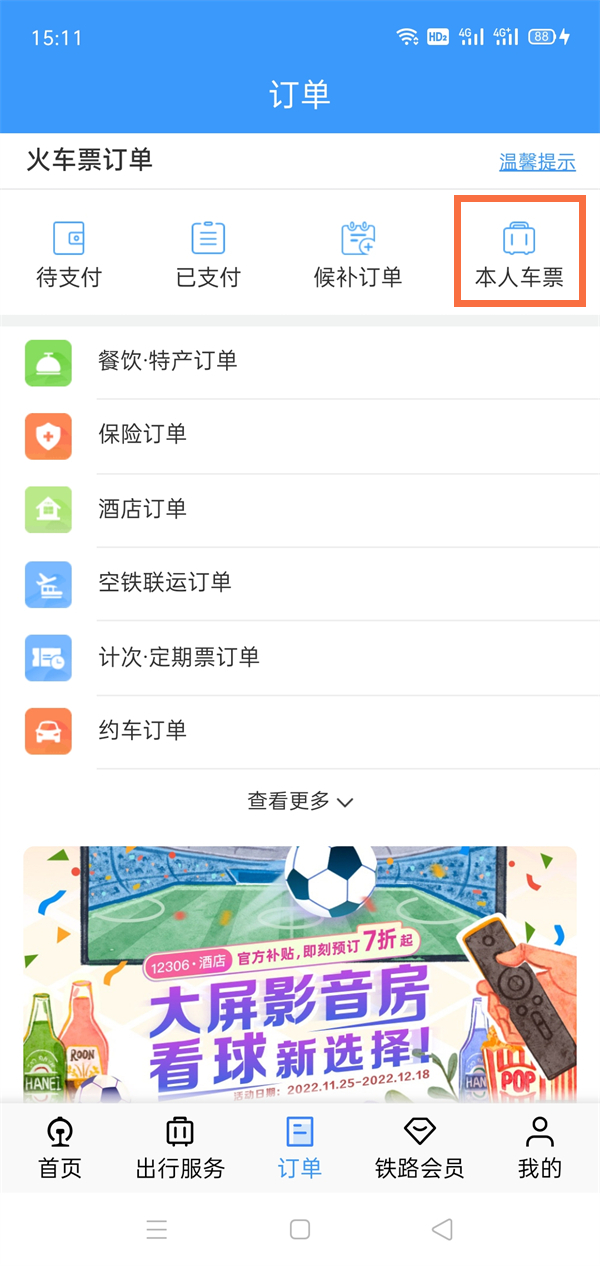Expand 查看更多 order types
This screenshot has height=1266, width=600.
coord(300,801)
